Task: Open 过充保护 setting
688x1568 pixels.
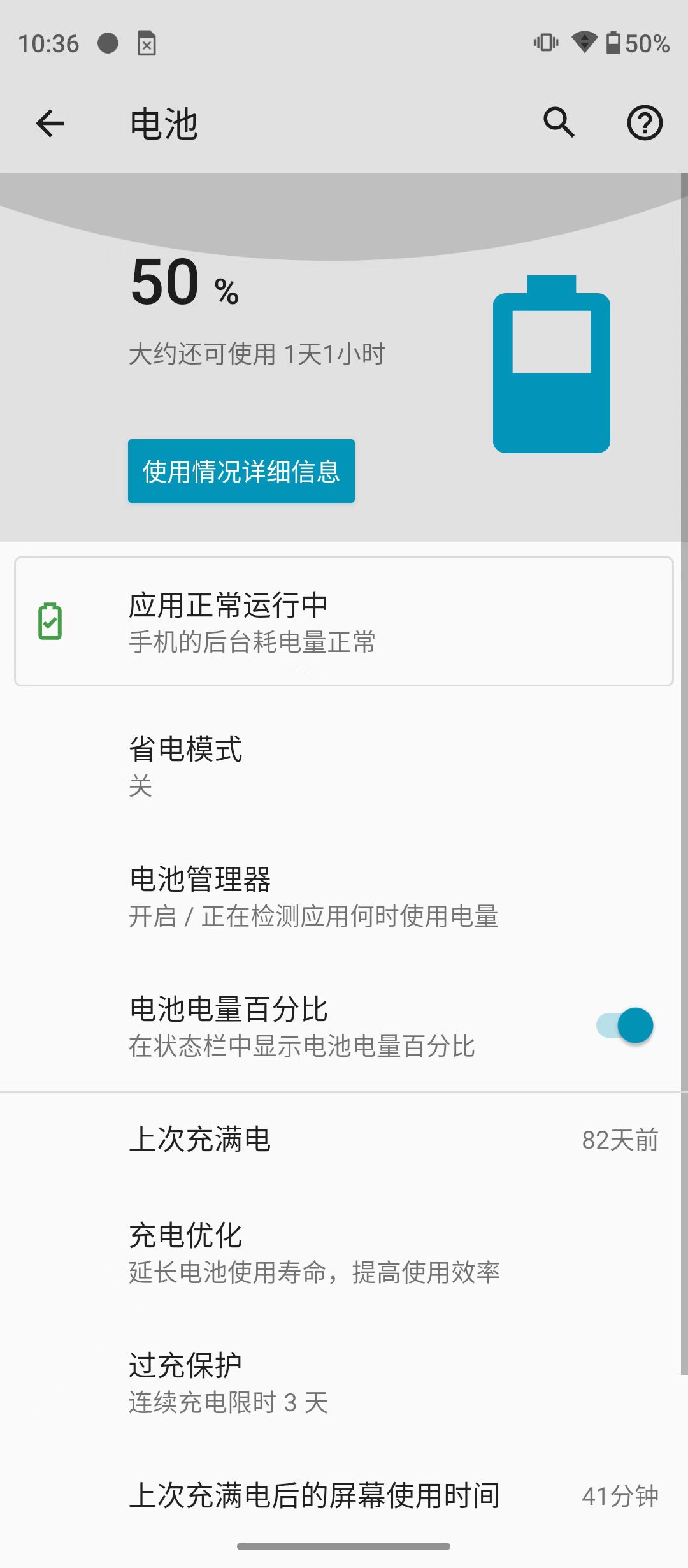Action: pyautogui.click(x=344, y=1383)
